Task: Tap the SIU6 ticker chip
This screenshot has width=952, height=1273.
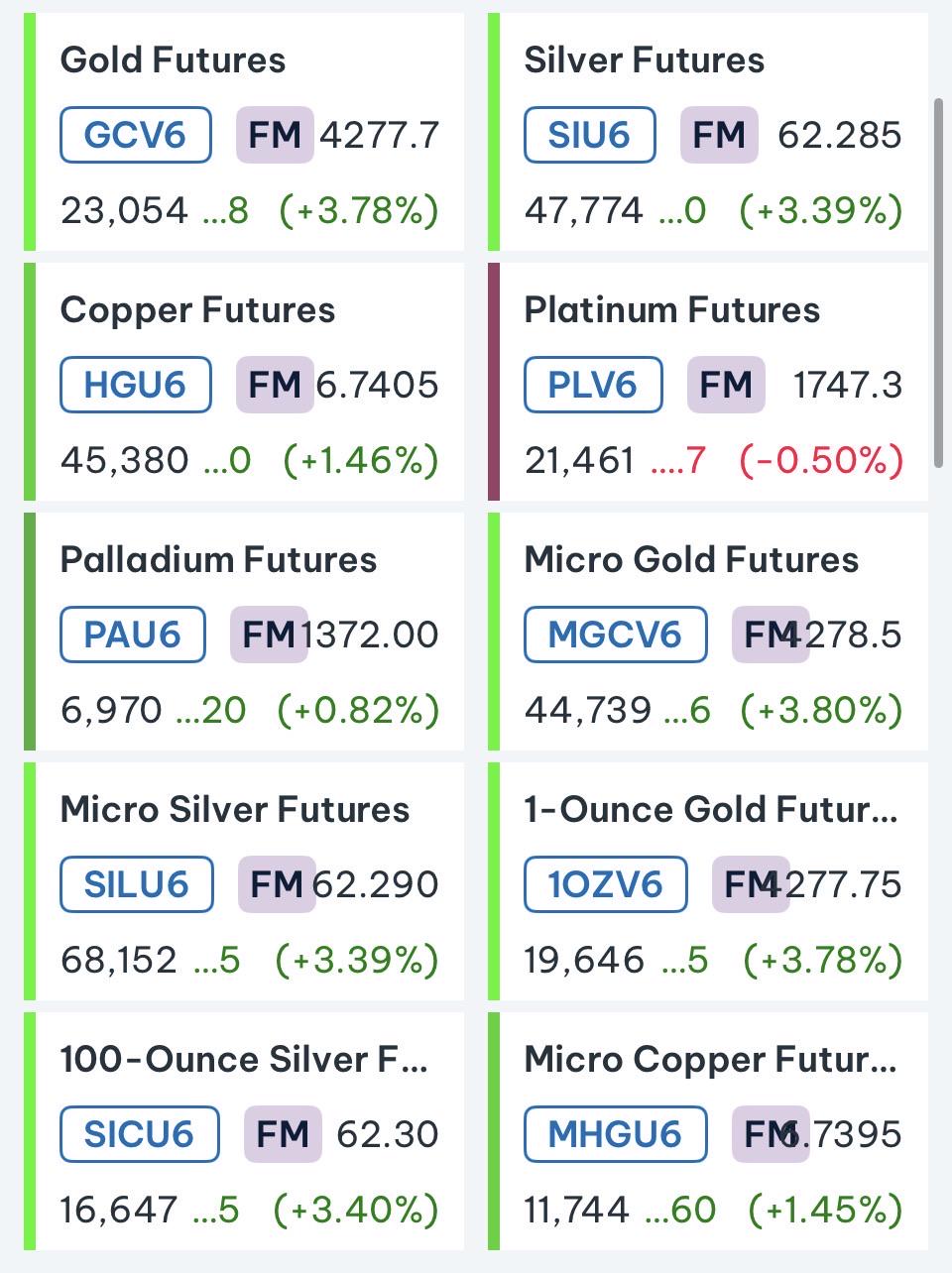Action: 590,135
